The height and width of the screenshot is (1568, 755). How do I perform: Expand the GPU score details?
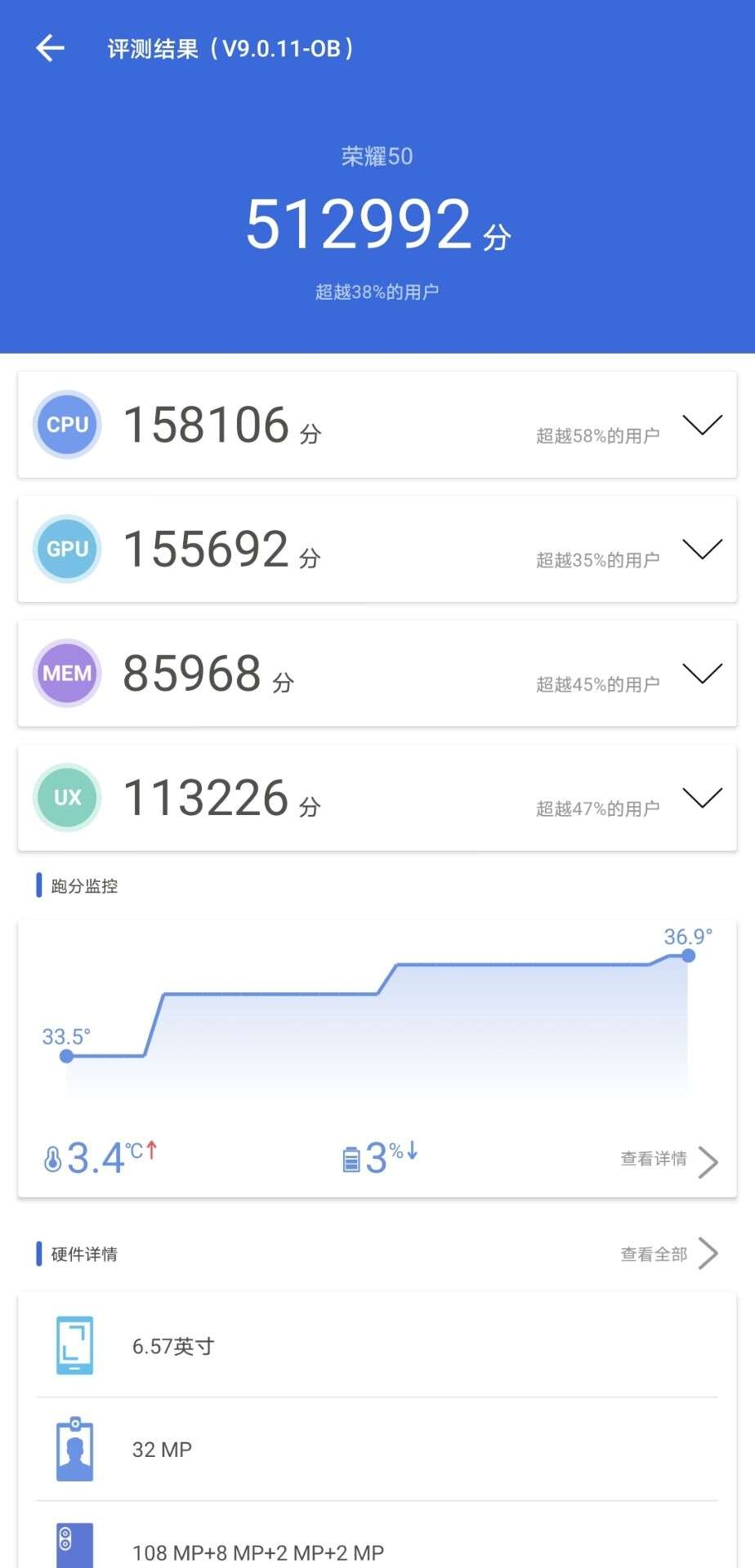pos(703,550)
